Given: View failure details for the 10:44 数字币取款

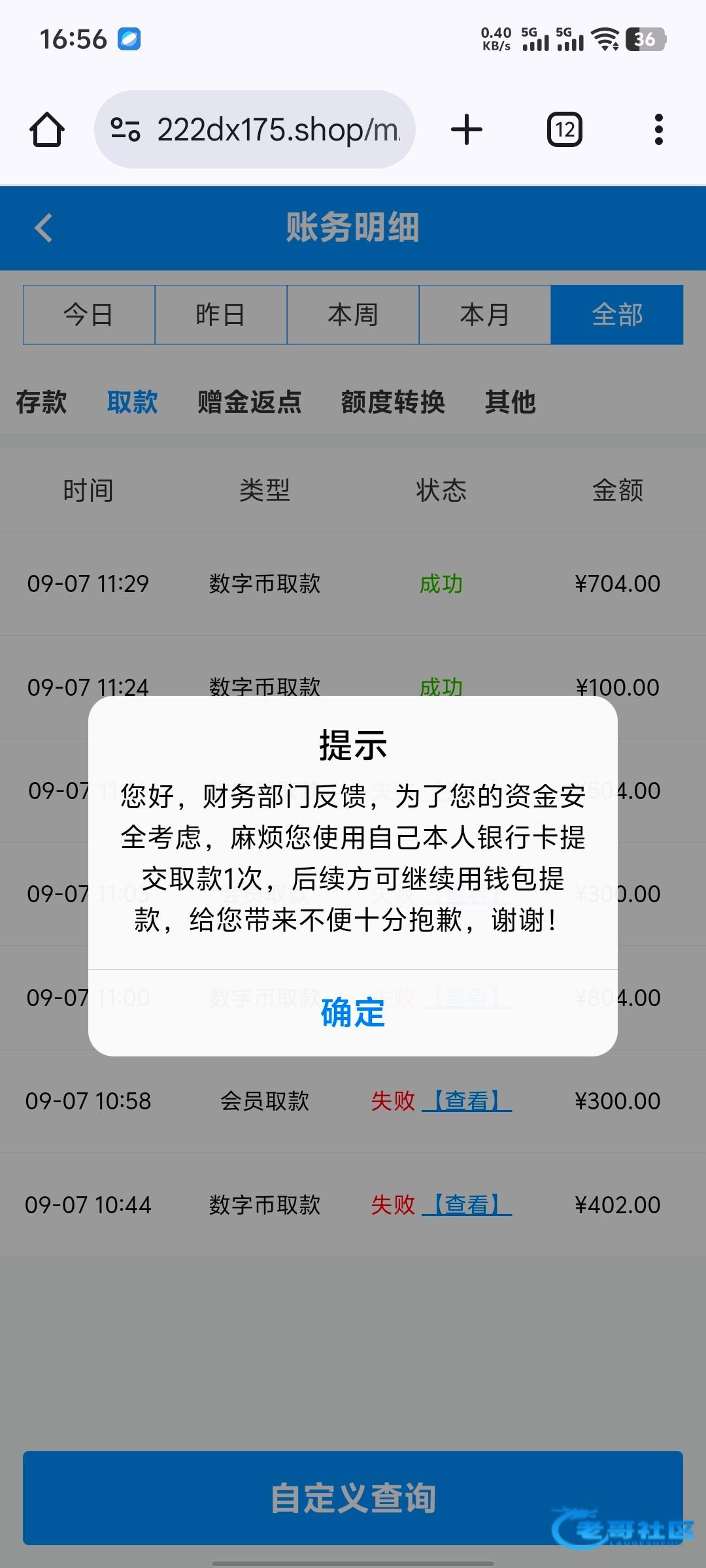Looking at the screenshot, I should click(x=467, y=1205).
